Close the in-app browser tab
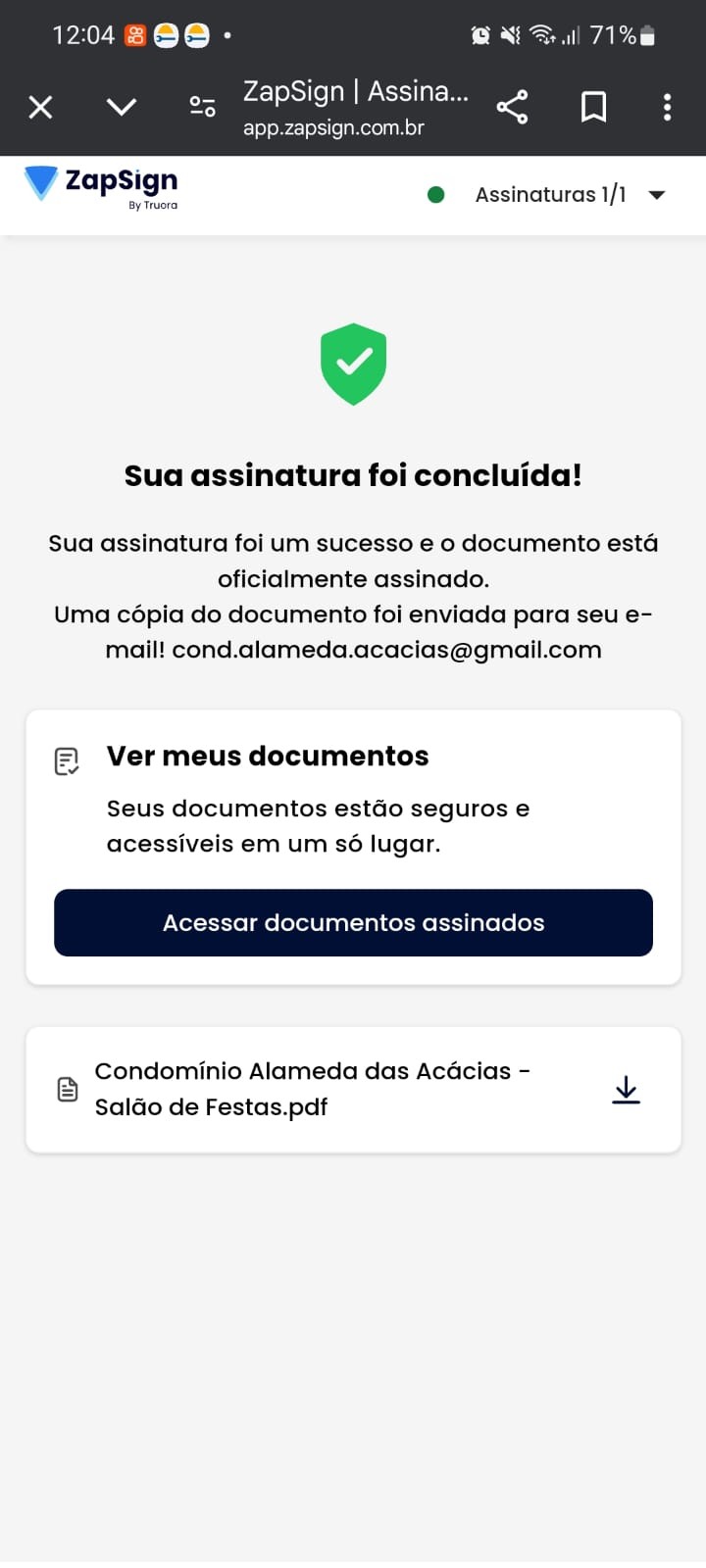 coord(40,107)
